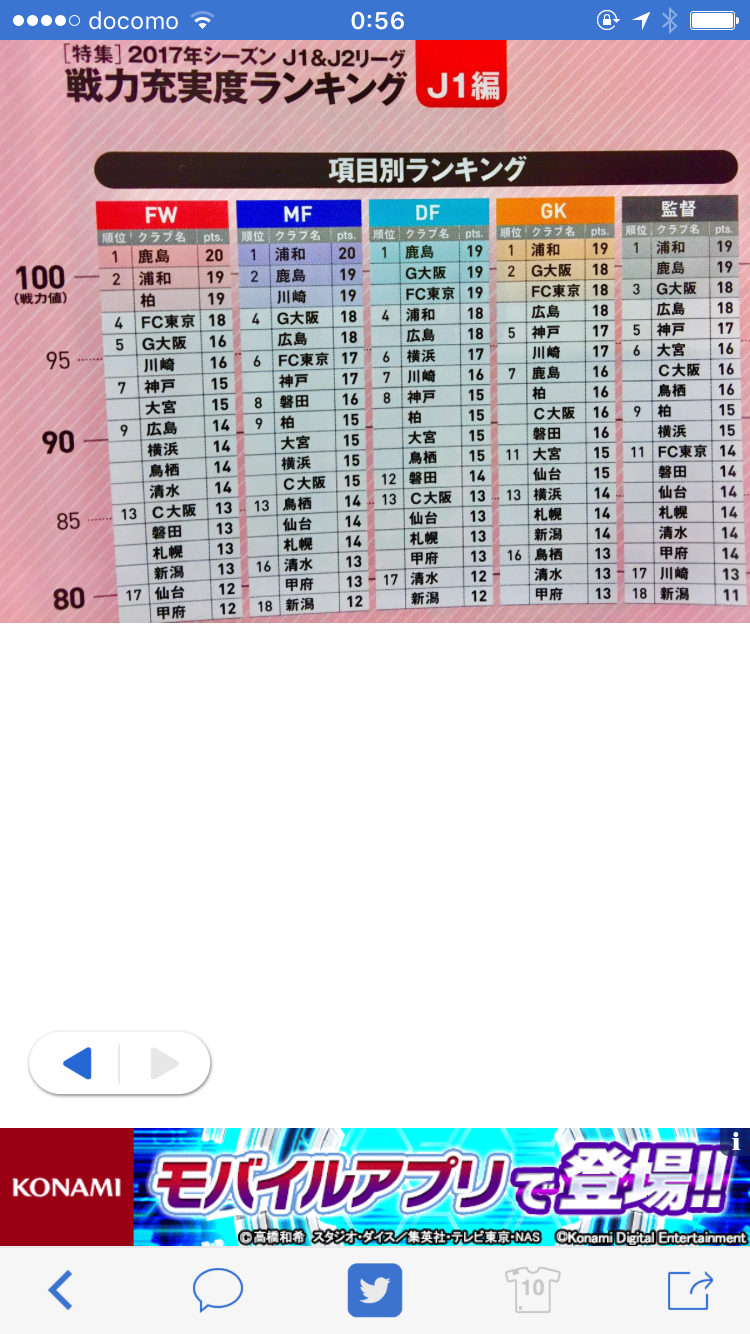Viewport: 750px width, 1334px height.
Task: Tap the ad info icon on banner
Action: [x=735, y=1141]
